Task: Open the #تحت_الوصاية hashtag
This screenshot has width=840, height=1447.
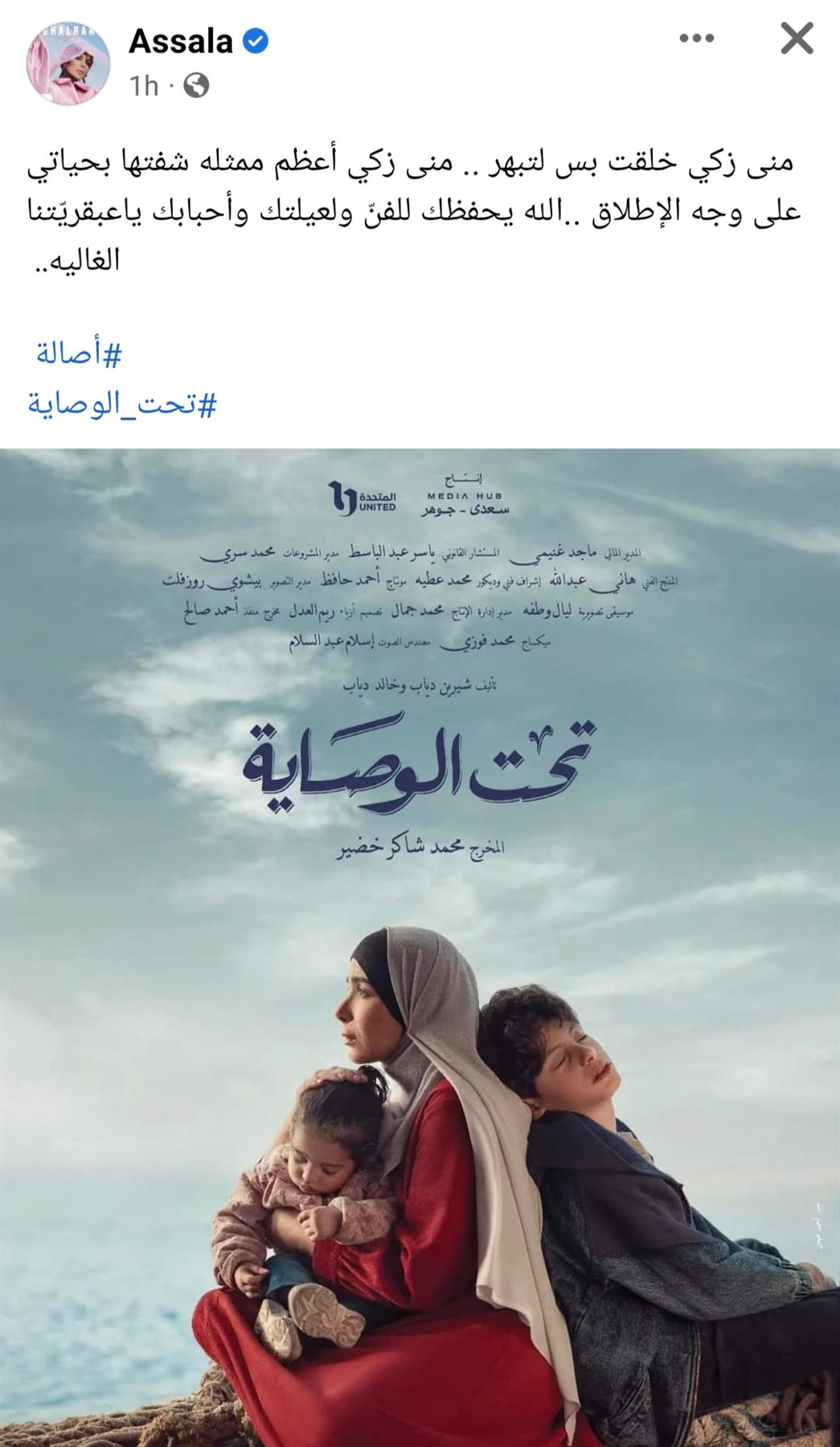Action: (122, 404)
